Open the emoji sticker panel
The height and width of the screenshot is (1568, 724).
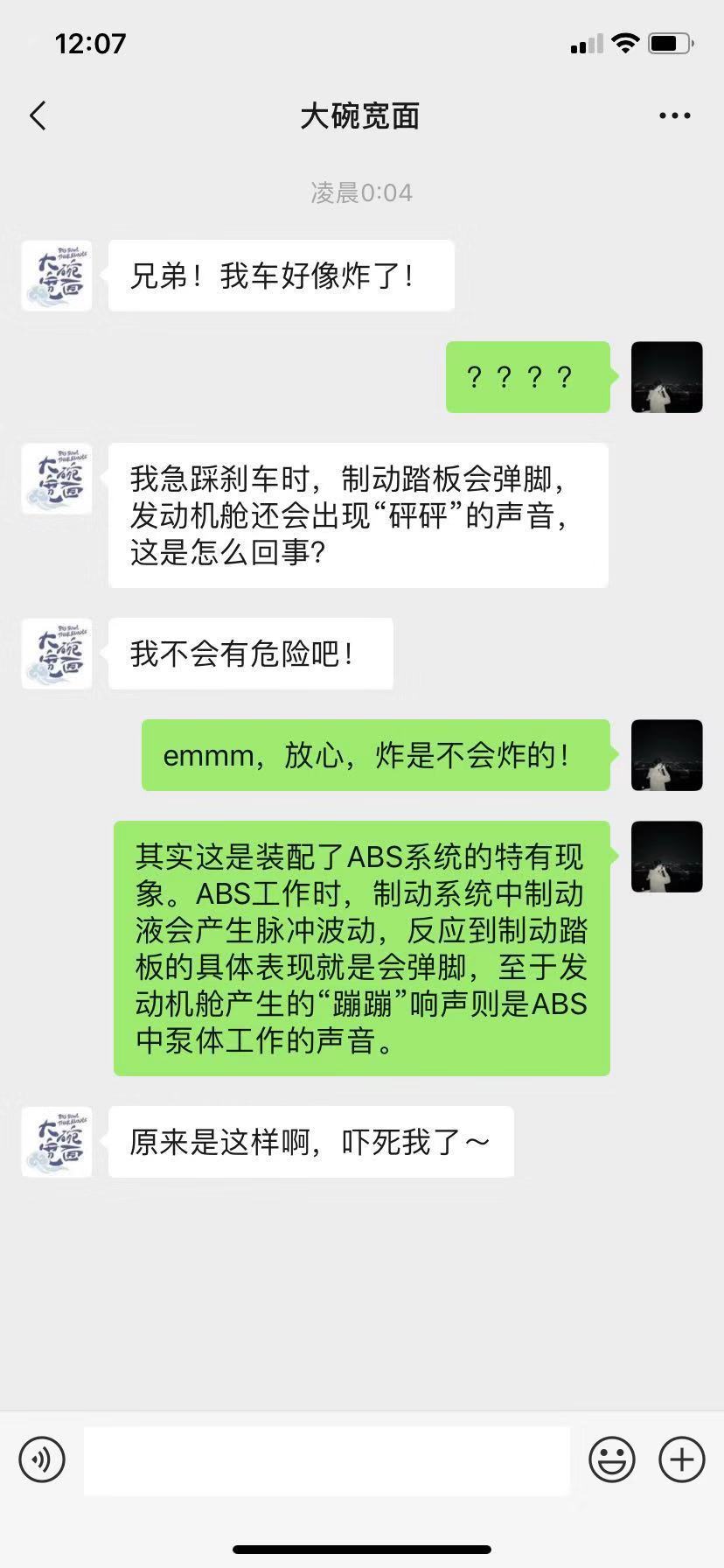tap(611, 1459)
